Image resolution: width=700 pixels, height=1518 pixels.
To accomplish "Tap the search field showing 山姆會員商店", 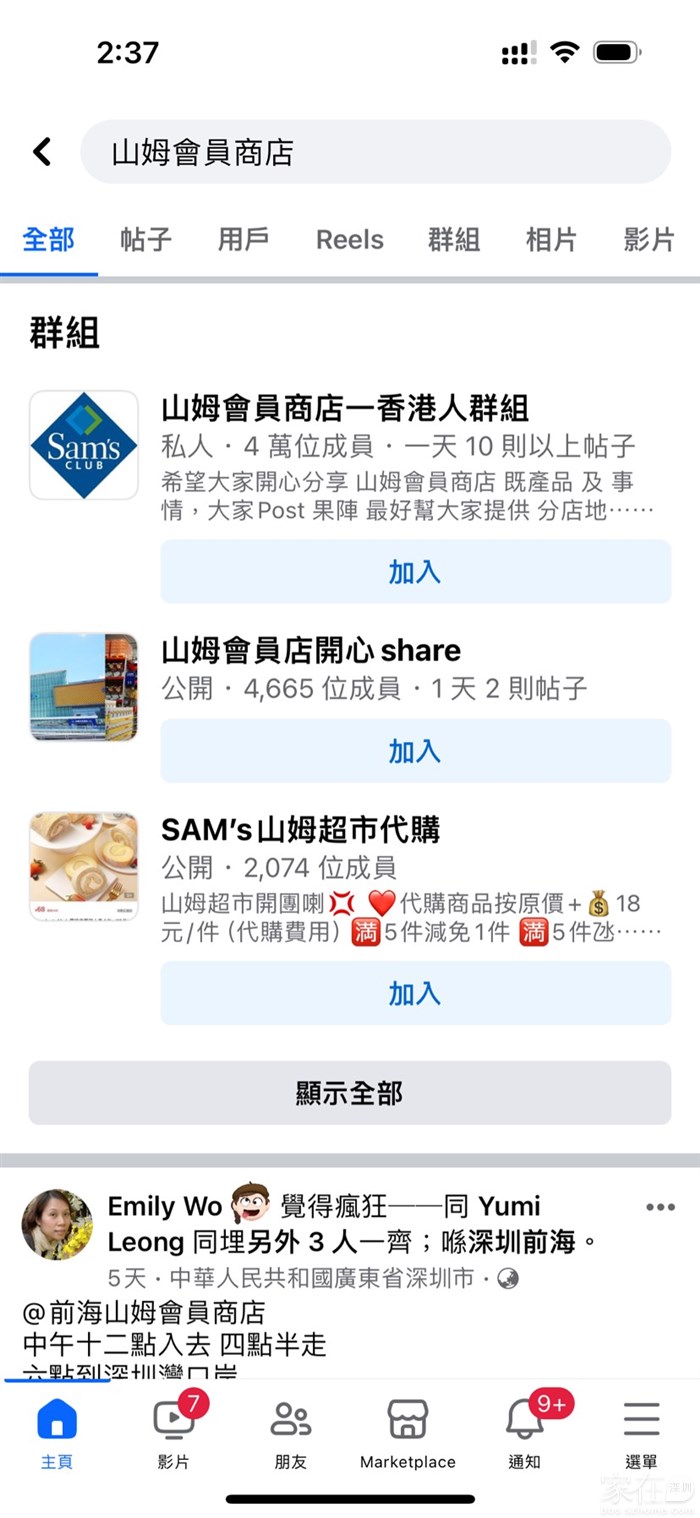I will coord(375,152).
